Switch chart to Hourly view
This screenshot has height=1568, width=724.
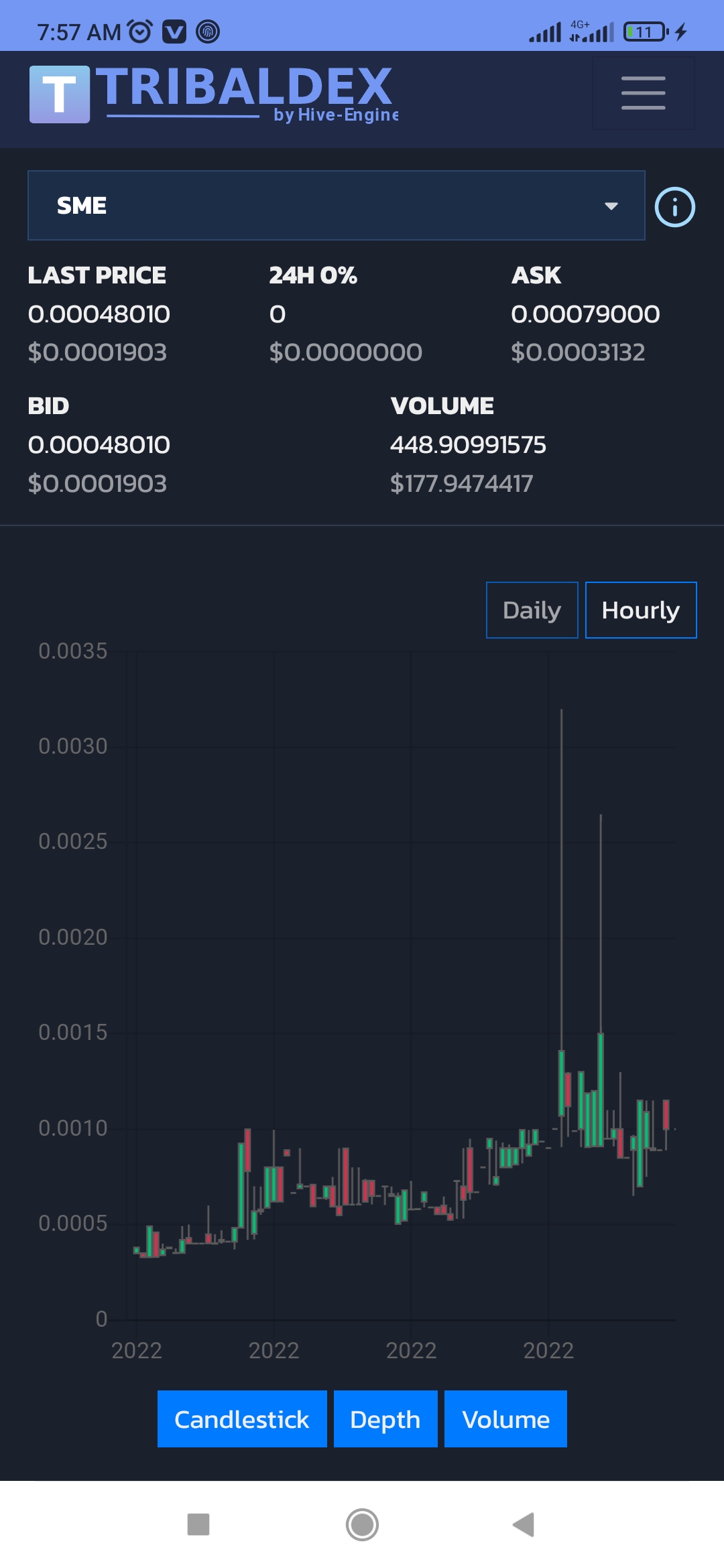click(641, 610)
